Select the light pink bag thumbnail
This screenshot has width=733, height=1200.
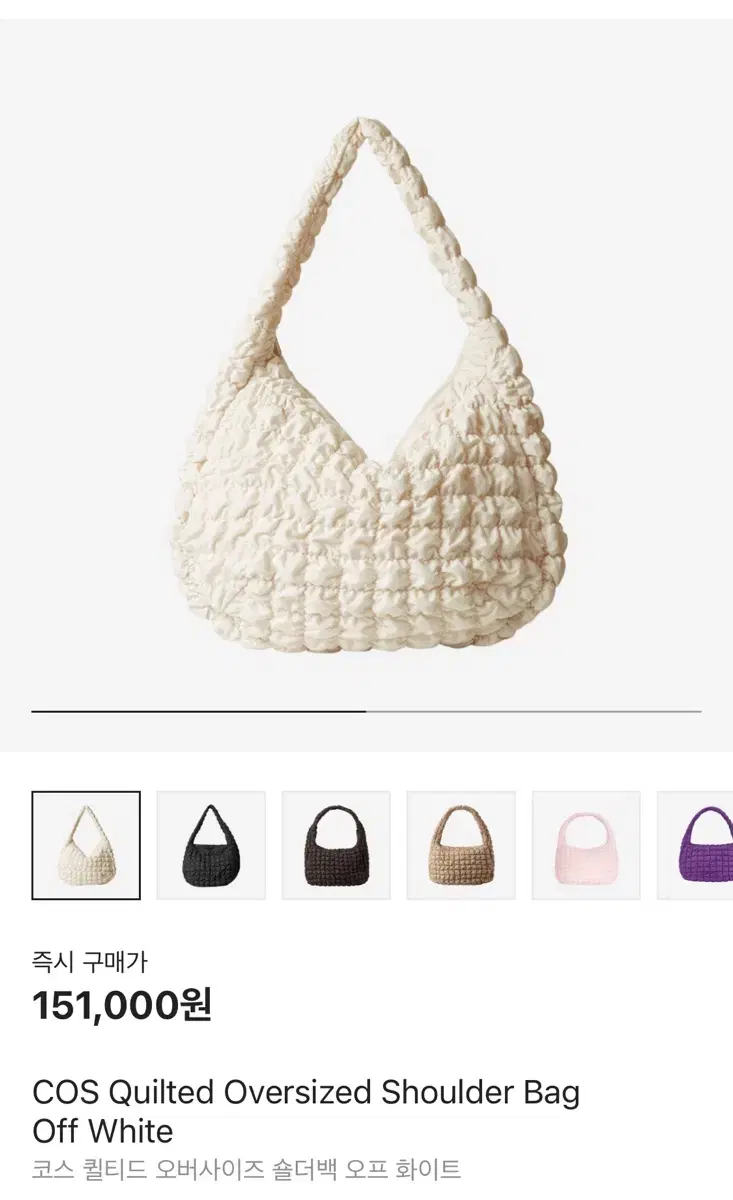tap(586, 843)
